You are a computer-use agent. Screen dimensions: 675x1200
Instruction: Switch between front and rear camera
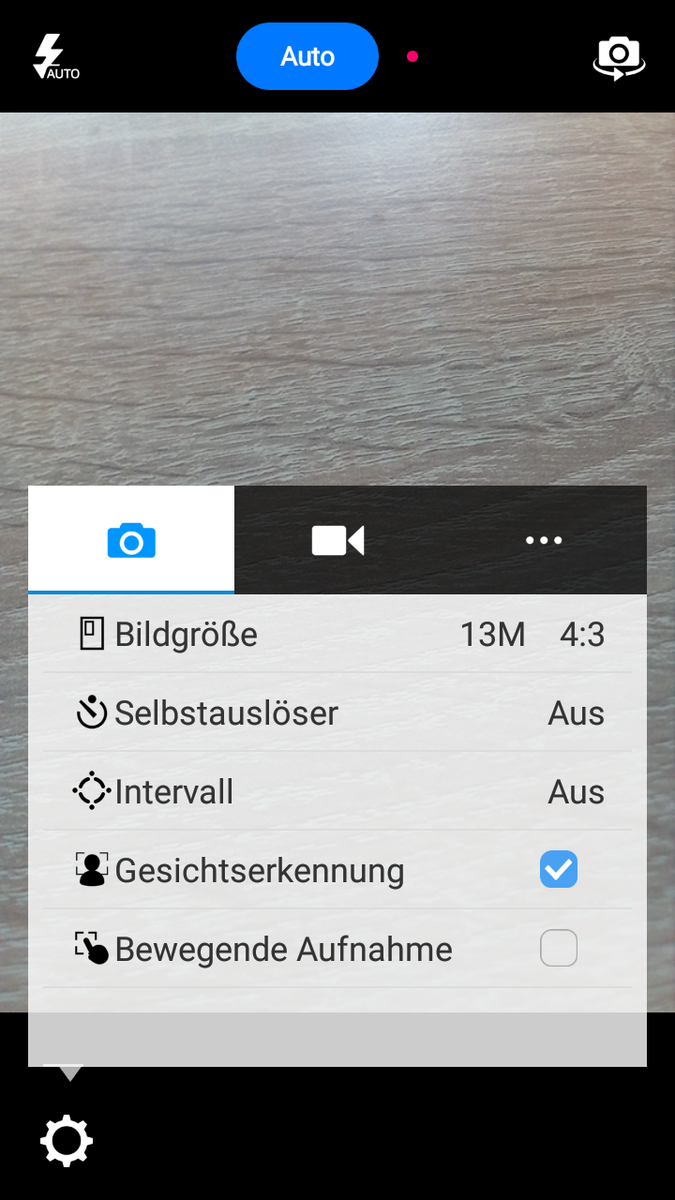click(619, 58)
